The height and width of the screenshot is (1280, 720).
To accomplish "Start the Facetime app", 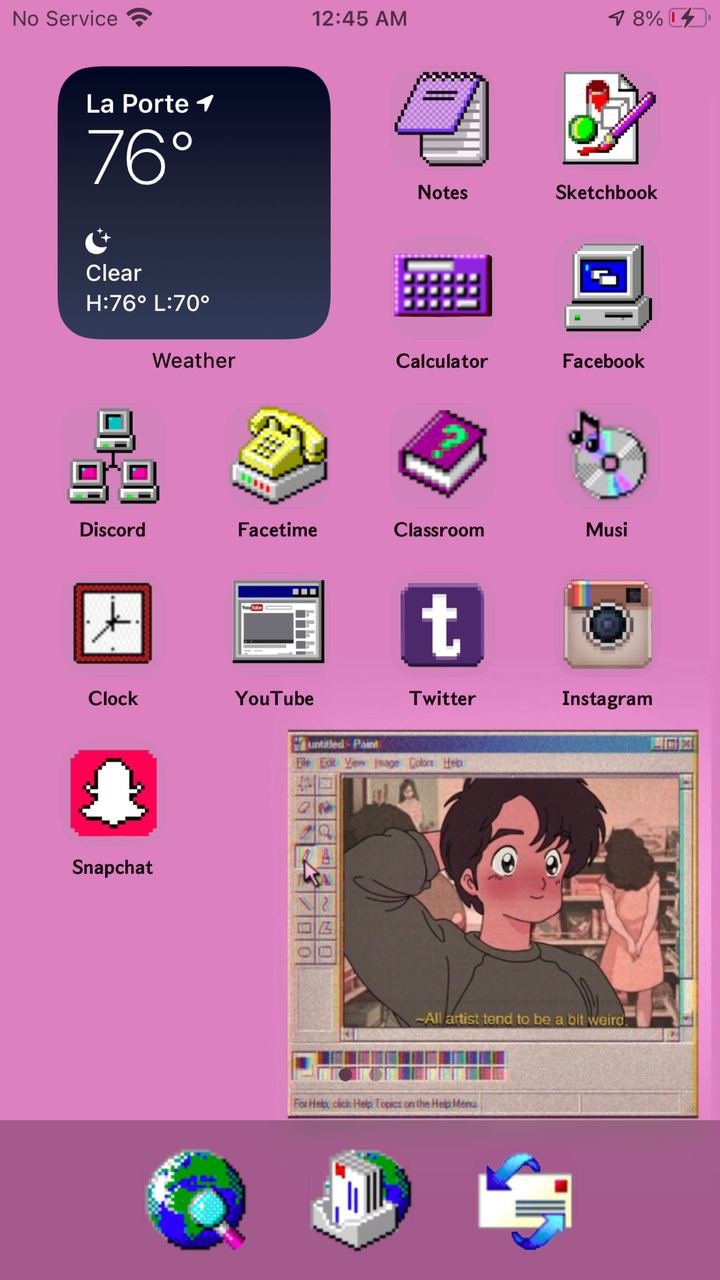I will 277,456.
